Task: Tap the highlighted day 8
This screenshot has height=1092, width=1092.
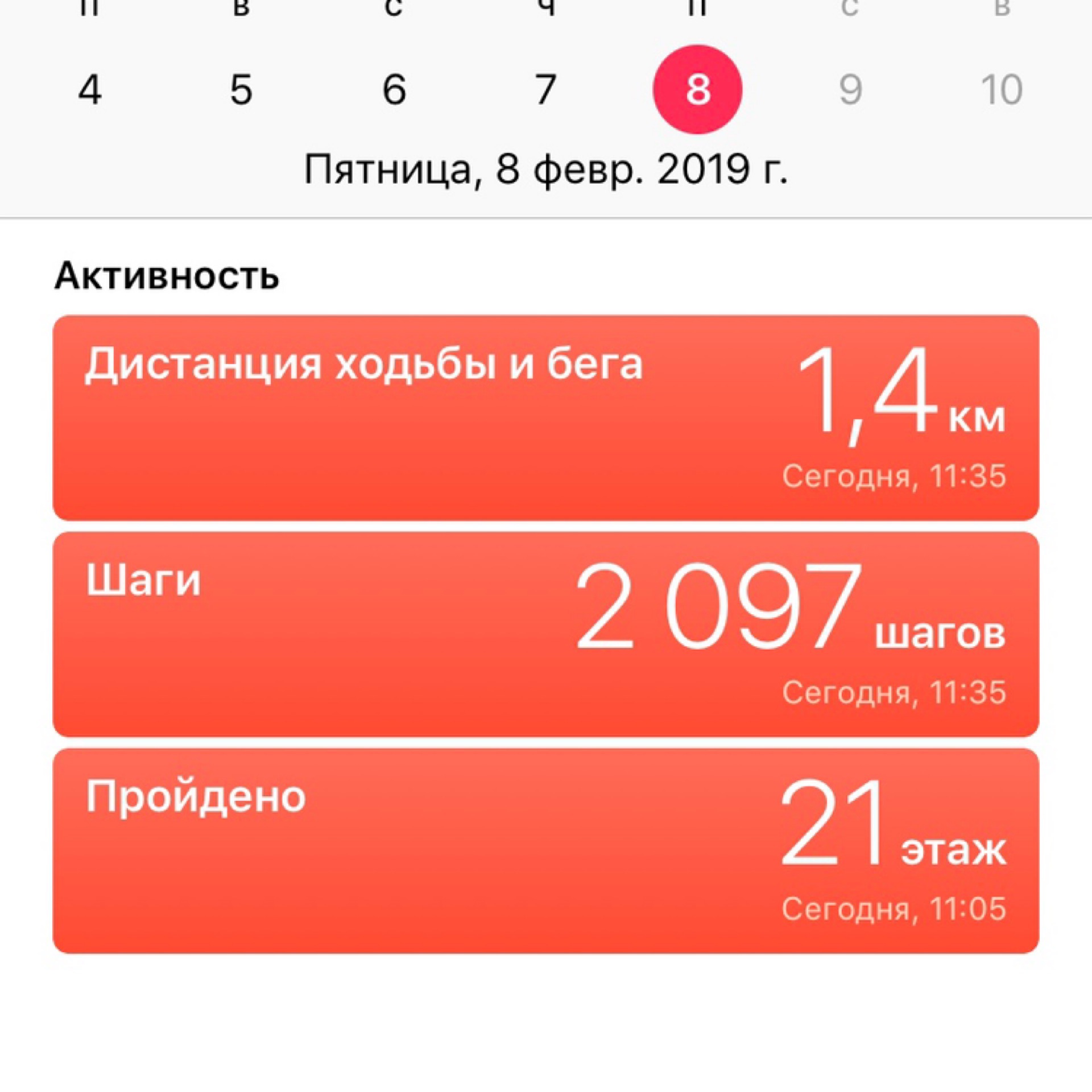Action: 697,90
